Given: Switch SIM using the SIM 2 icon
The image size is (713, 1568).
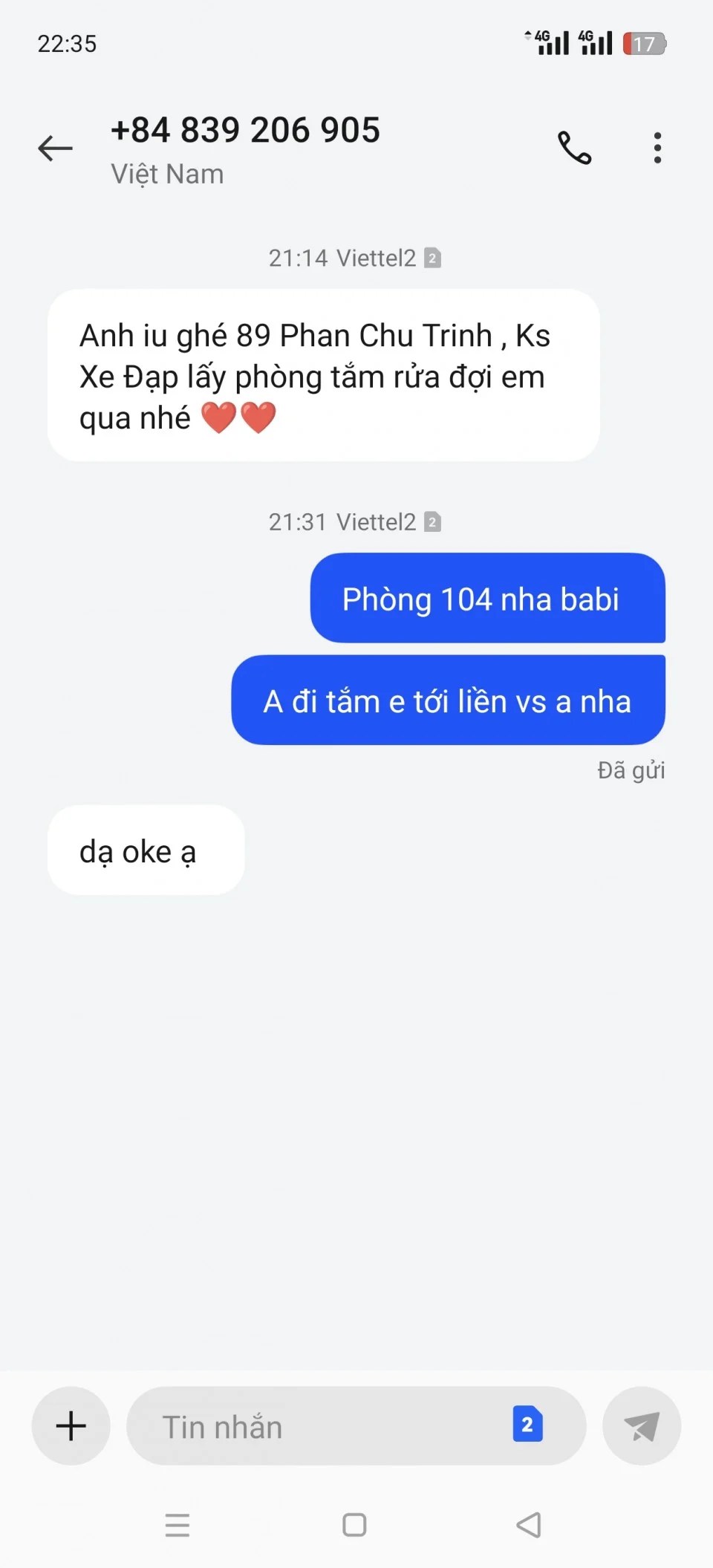Looking at the screenshot, I should point(527,1424).
